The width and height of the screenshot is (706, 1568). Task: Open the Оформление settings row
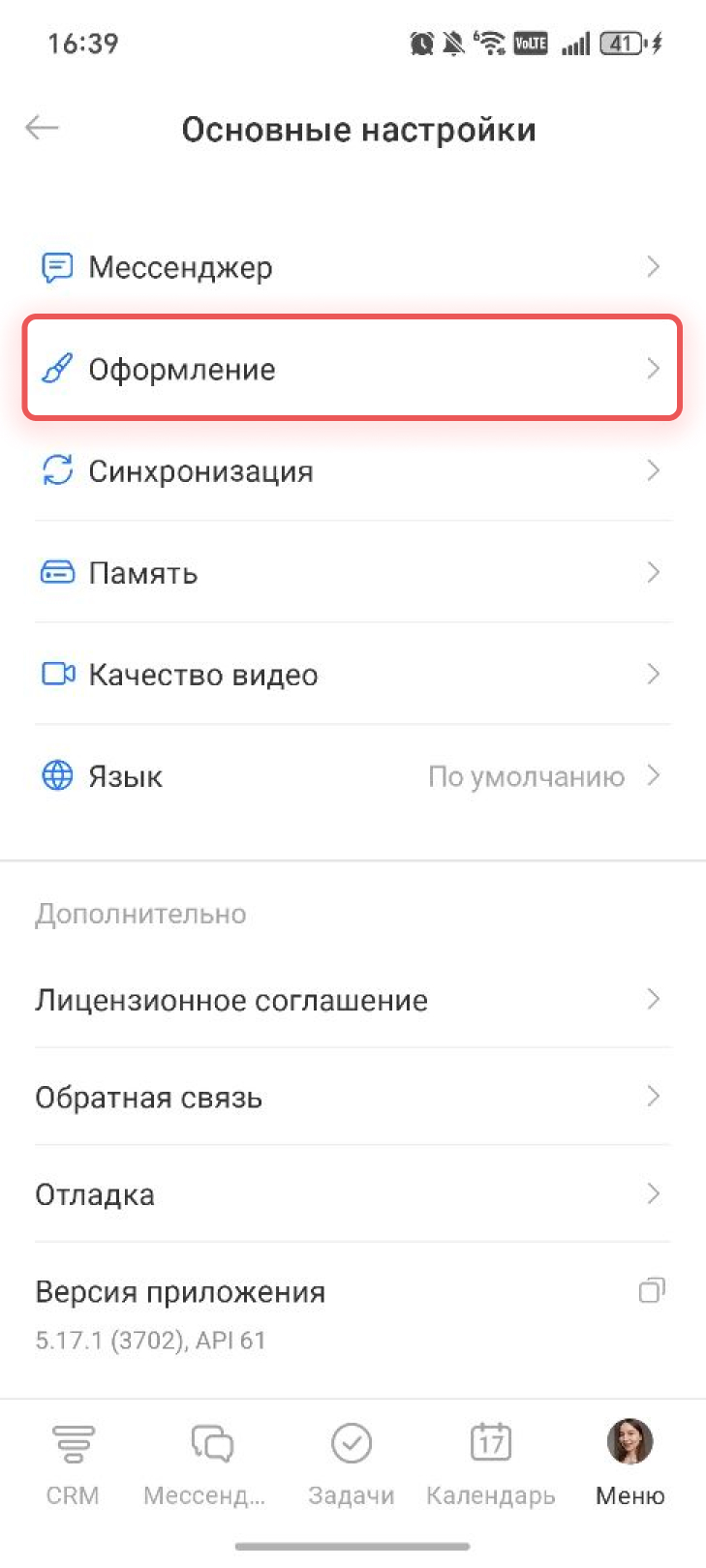point(353,369)
